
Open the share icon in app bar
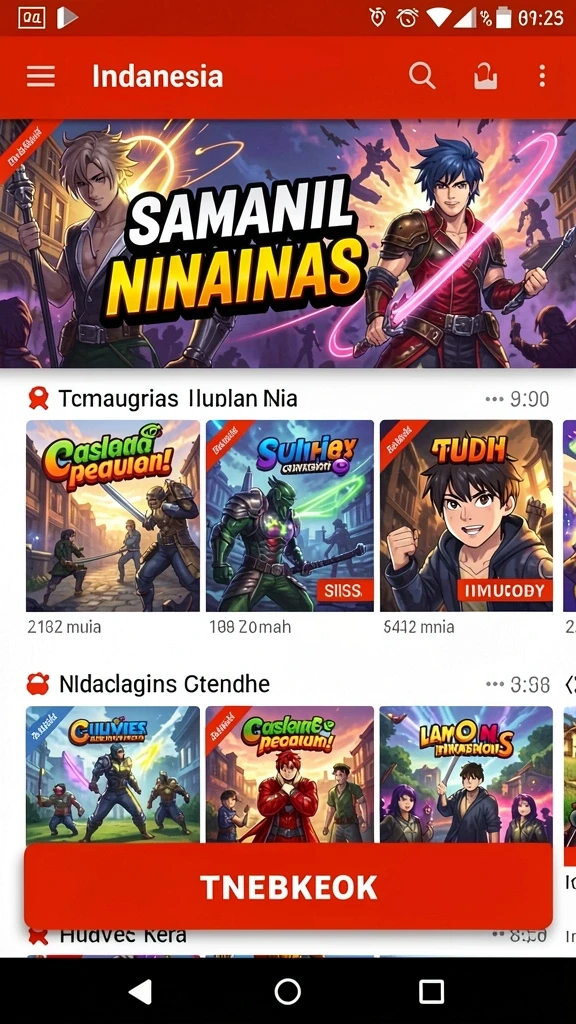[x=485, y=76]
